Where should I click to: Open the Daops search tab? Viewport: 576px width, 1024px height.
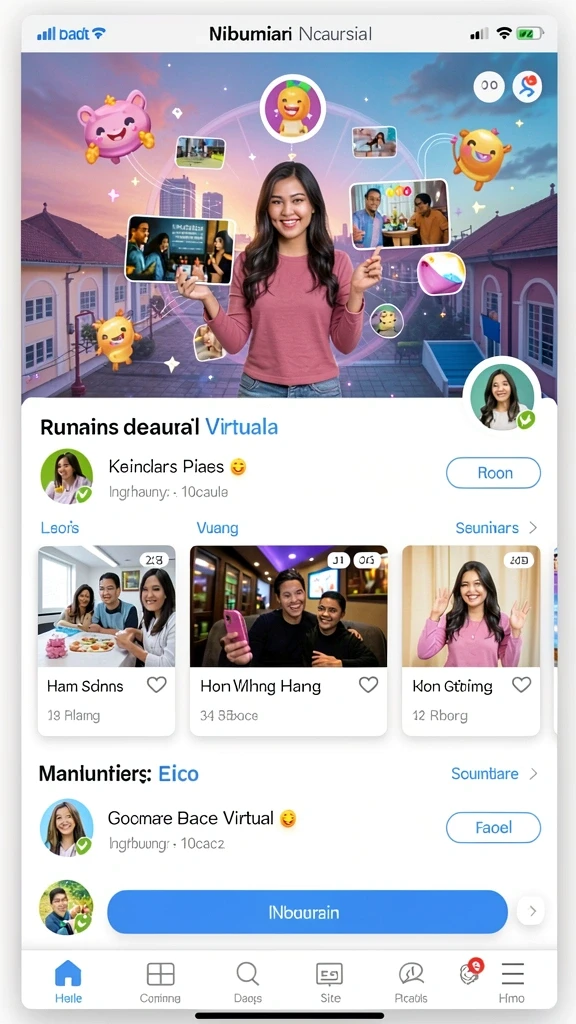pyautogui.click(x=248, y=982)
